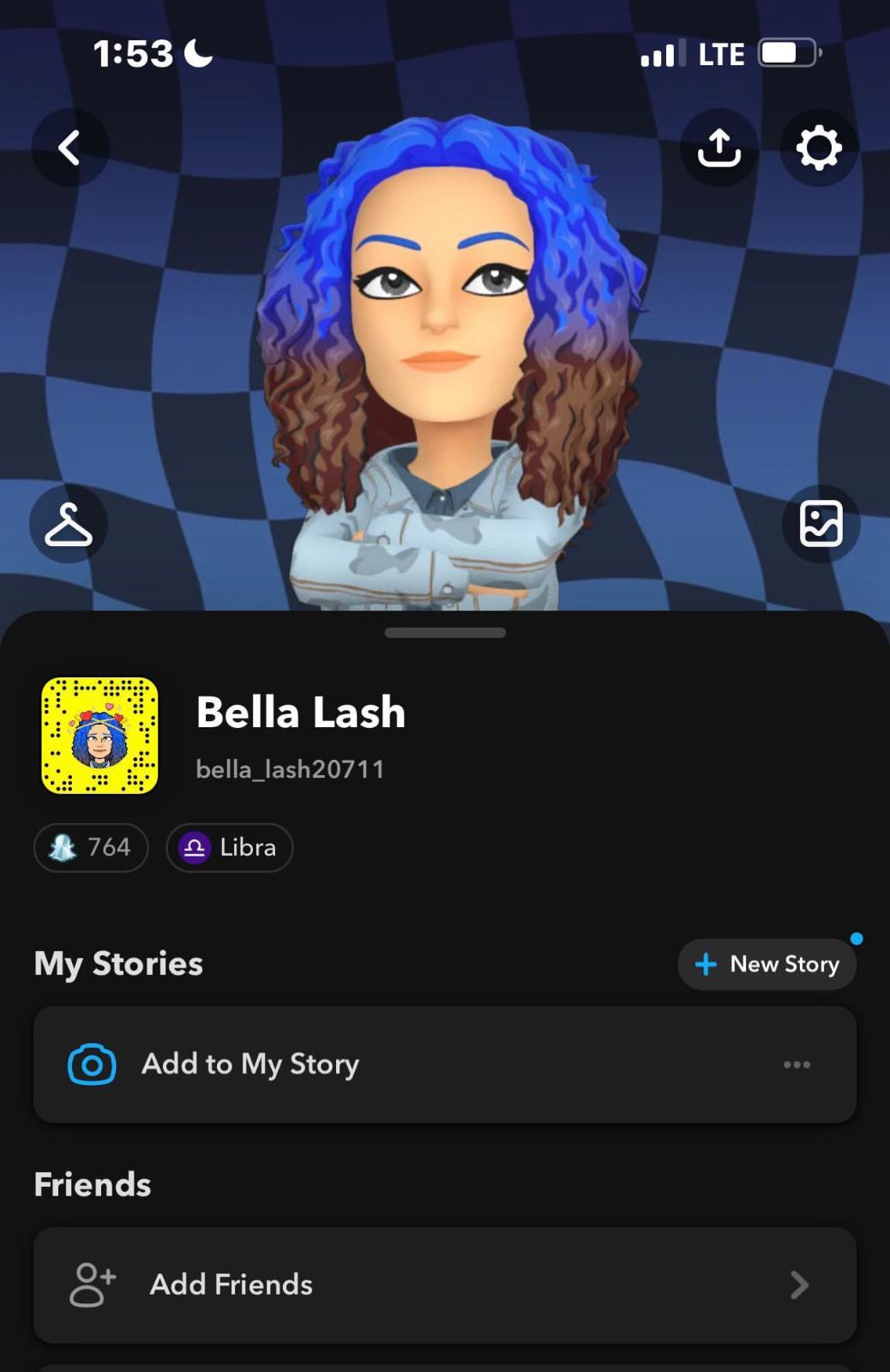The width and height of the screenshot is (890, 1372).
Task: Select Add to My Story
Action: [x=250, y=1064]
